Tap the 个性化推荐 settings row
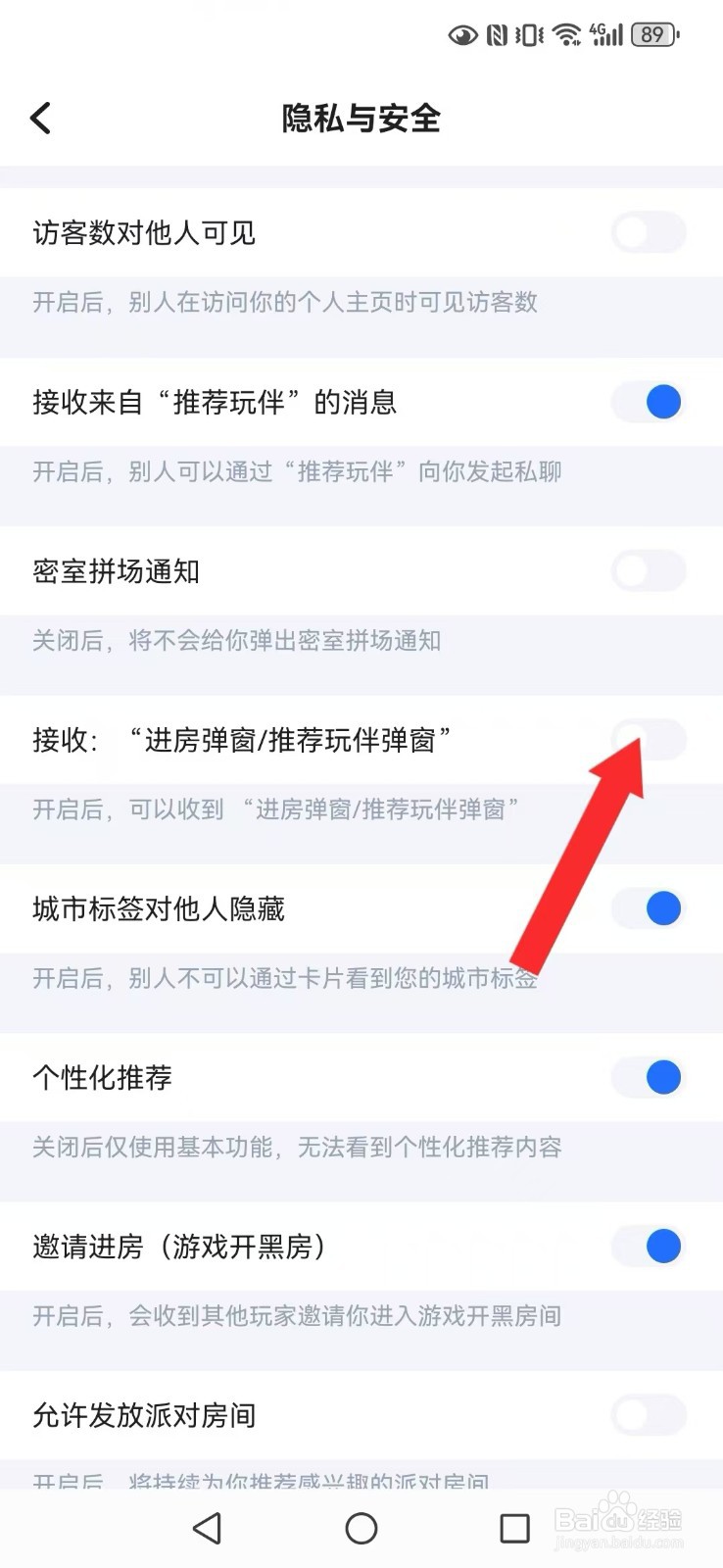The width and height of the screenshot is (723, 1568). pos(294,1078)
